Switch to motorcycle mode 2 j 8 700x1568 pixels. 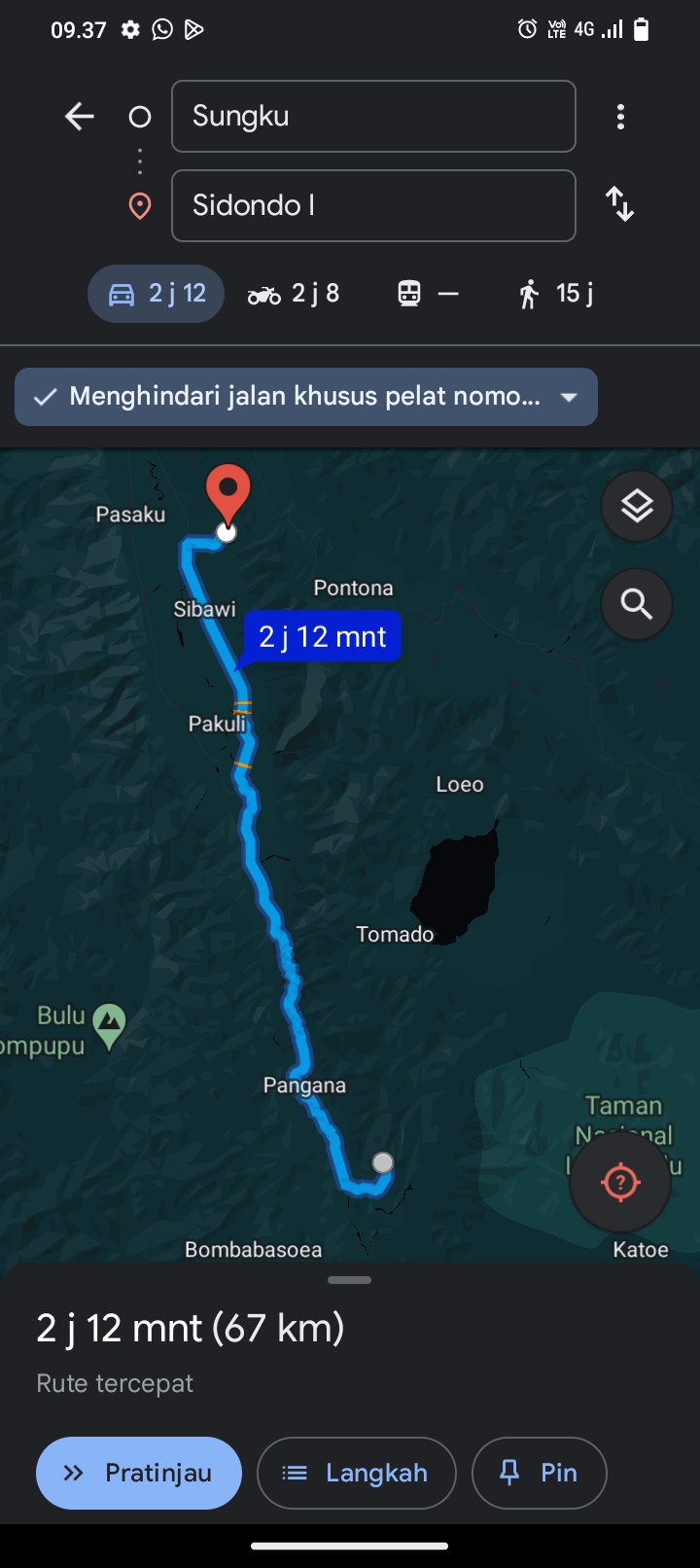click(x=294, y=294)
